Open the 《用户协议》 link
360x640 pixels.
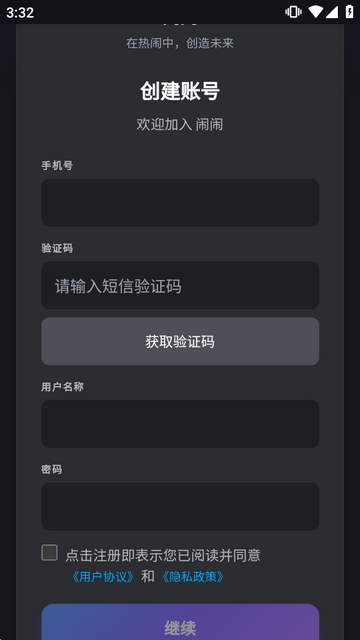tap(103, 577)
